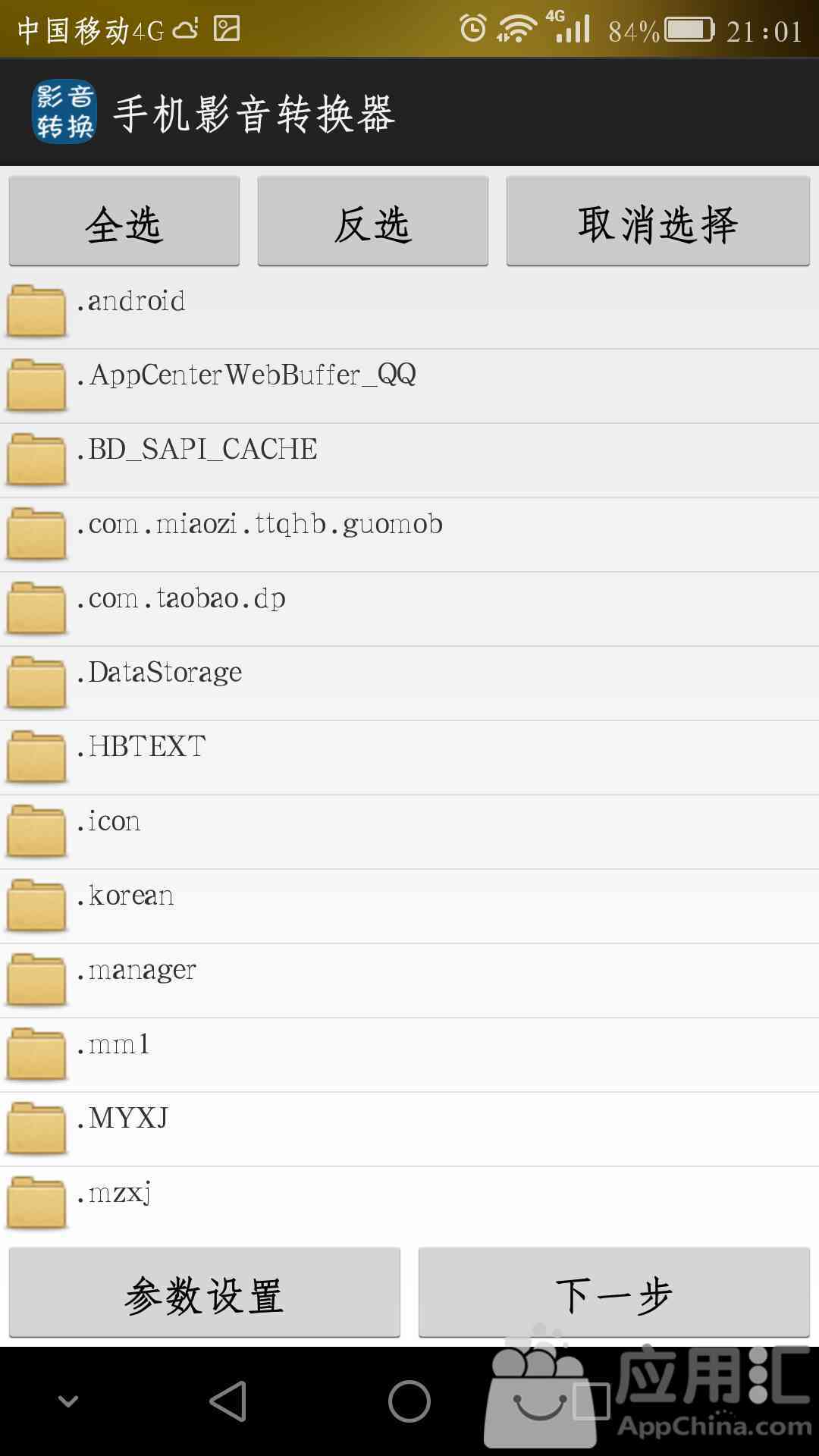The image size is (819, 1456).
Task: Tap the 反选 invert selection button
Action: pyautogui.click(x=373, y=221)
